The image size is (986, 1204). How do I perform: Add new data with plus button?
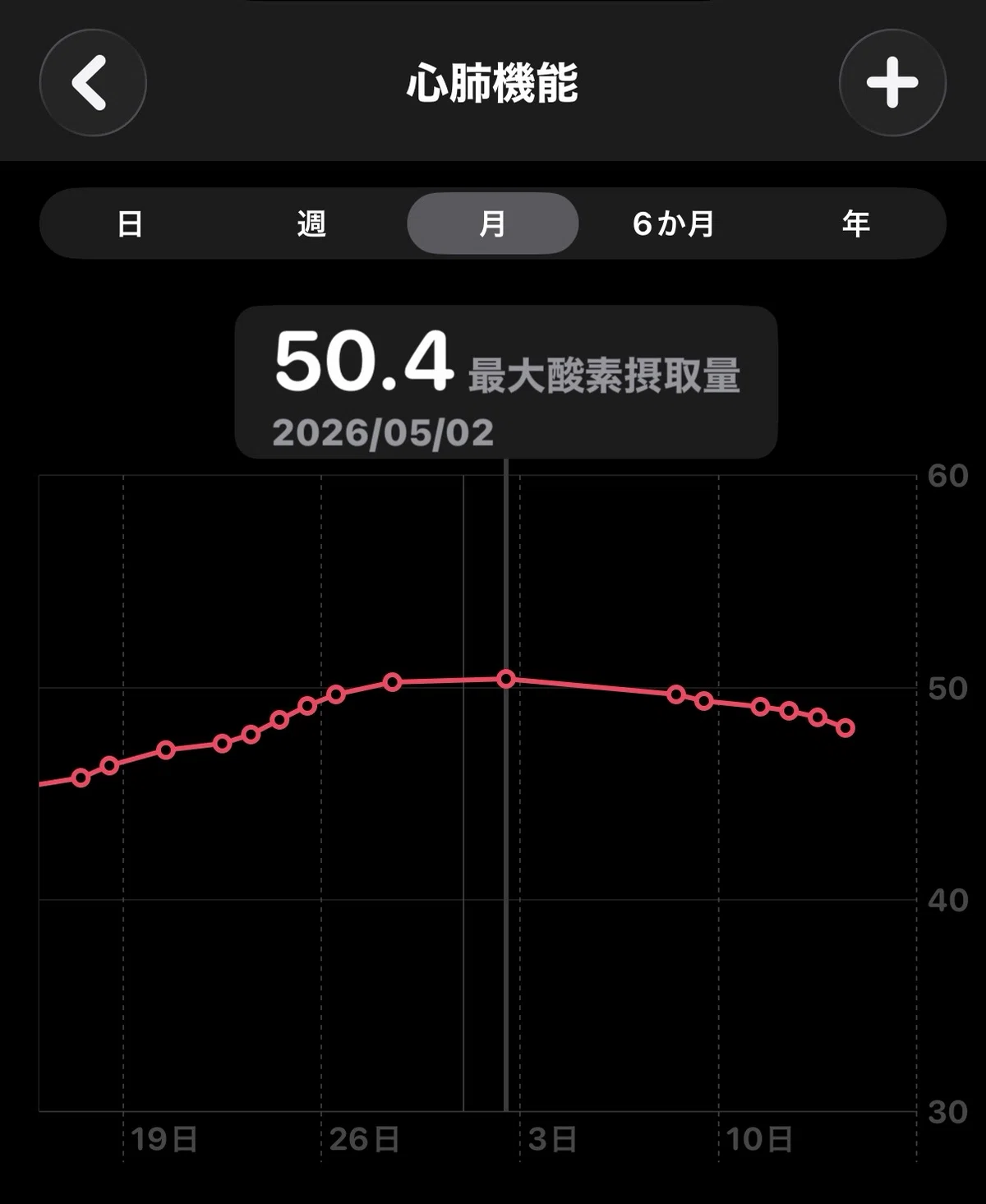(x=892, y=82)
